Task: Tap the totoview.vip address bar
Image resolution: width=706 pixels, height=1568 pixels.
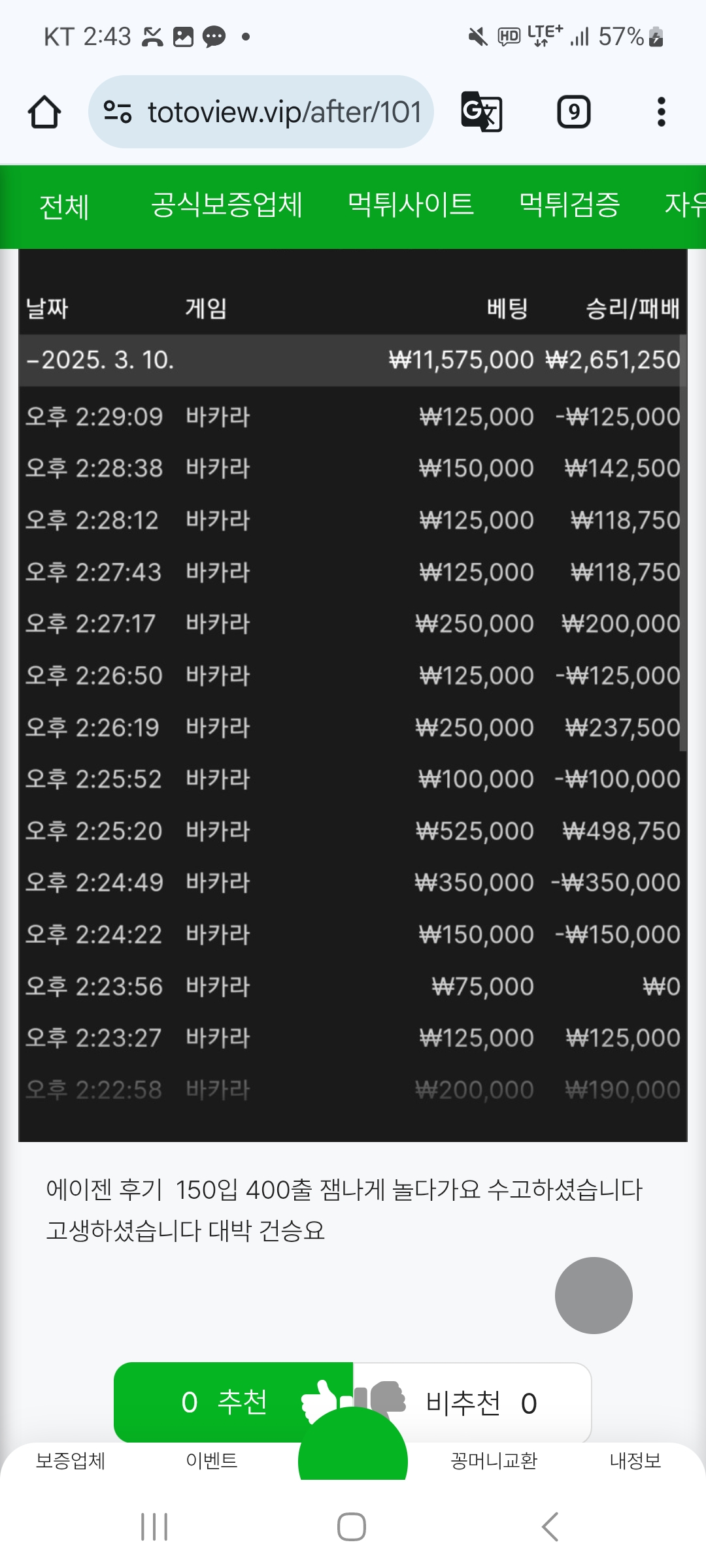Action: [x=261, y=112]
